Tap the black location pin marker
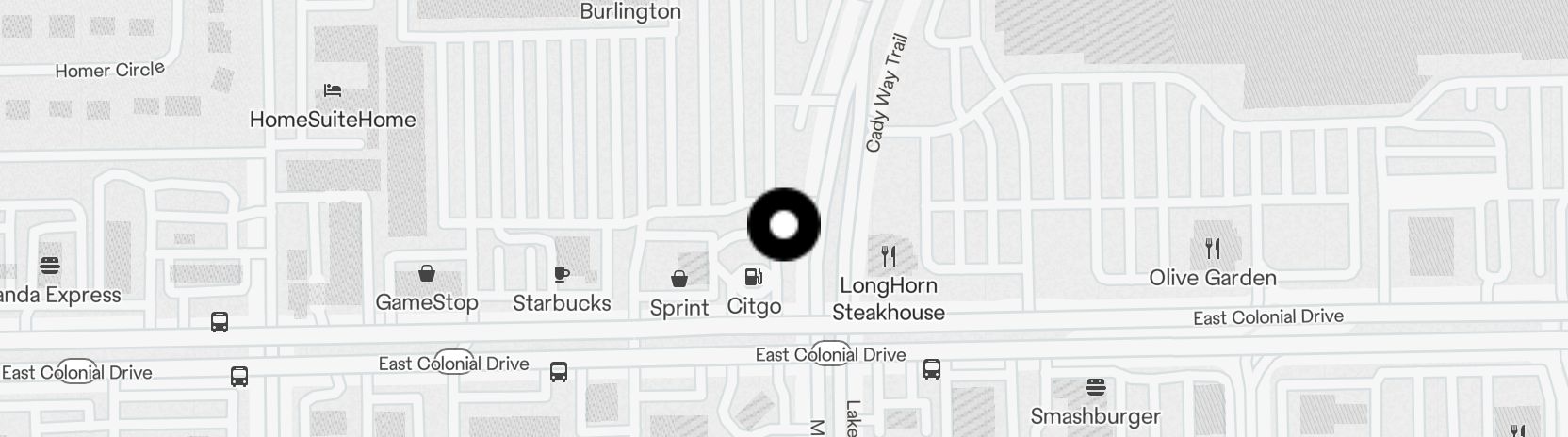The height and width of the screenshot is (437, 1568). point(784,225)
